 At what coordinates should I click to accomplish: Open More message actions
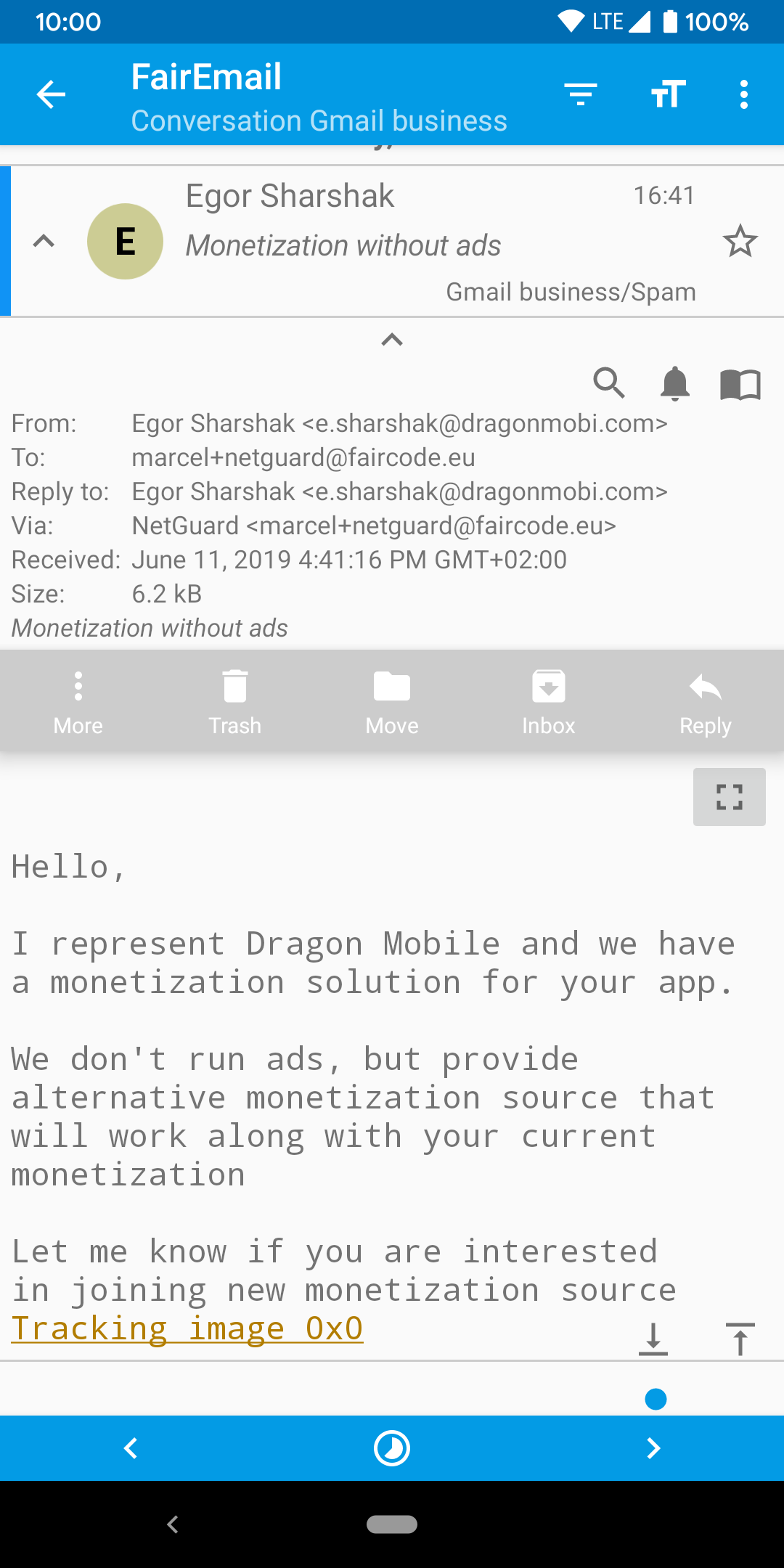point(78,702)
